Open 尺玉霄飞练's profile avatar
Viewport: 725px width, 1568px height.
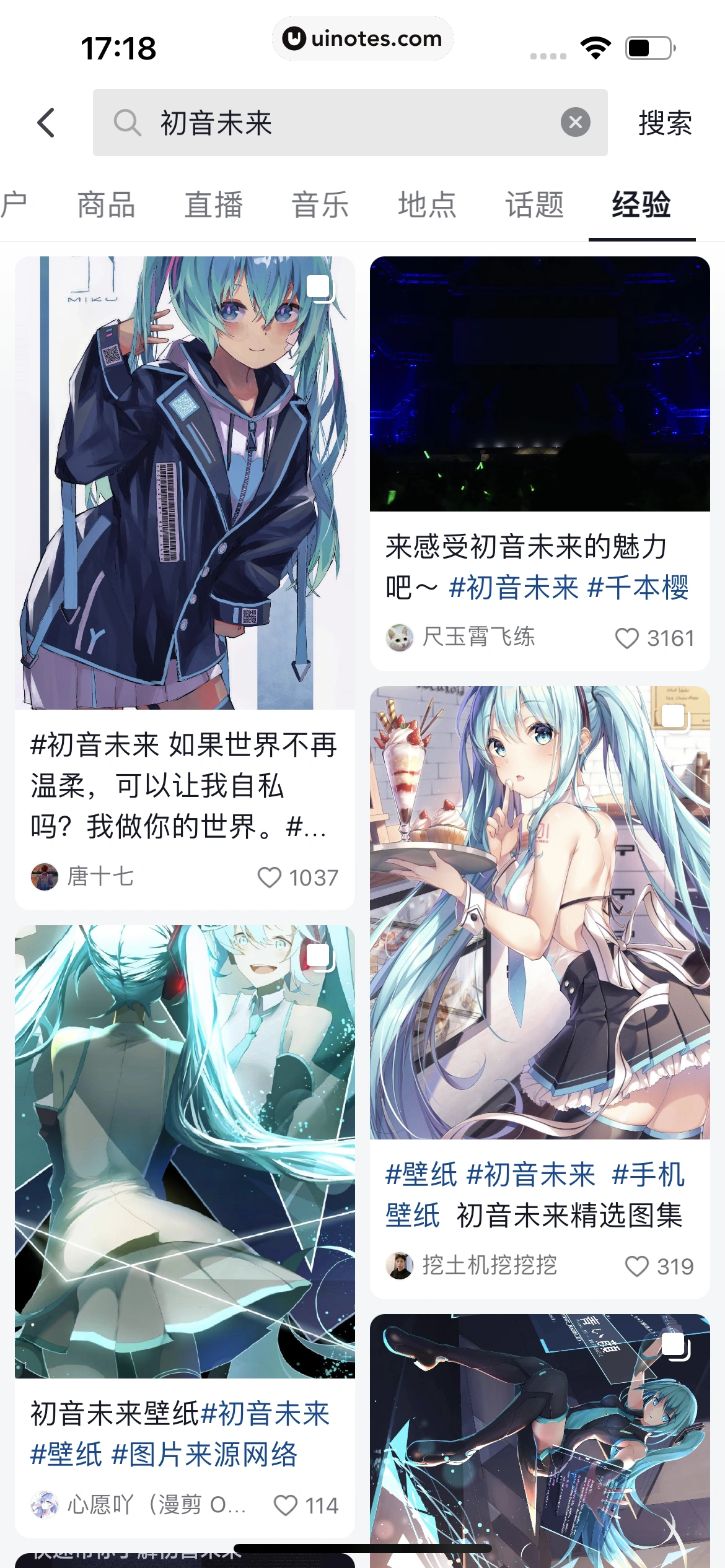tap(400, 635)
